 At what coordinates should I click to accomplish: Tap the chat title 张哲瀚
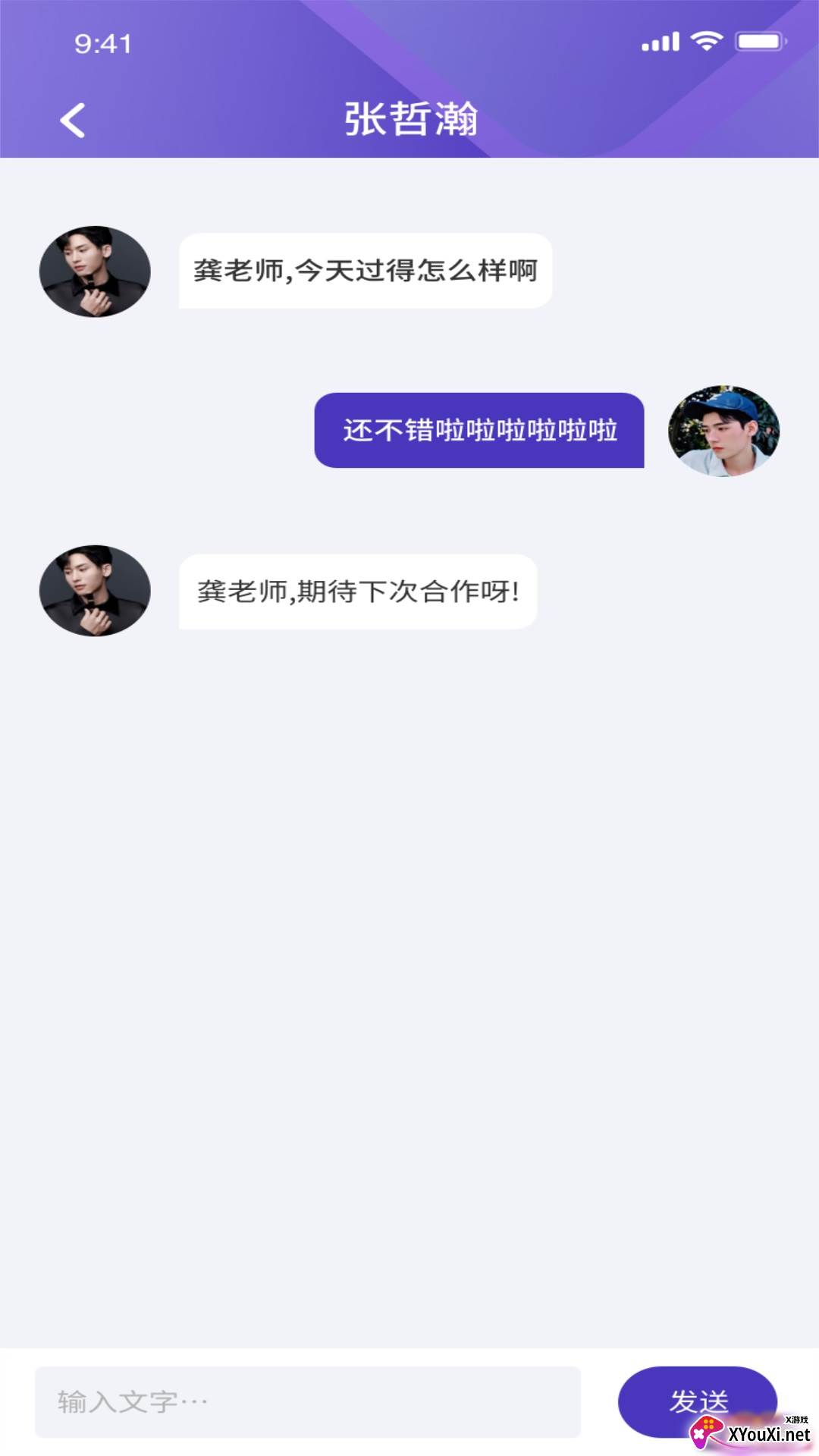pos(409,120)
